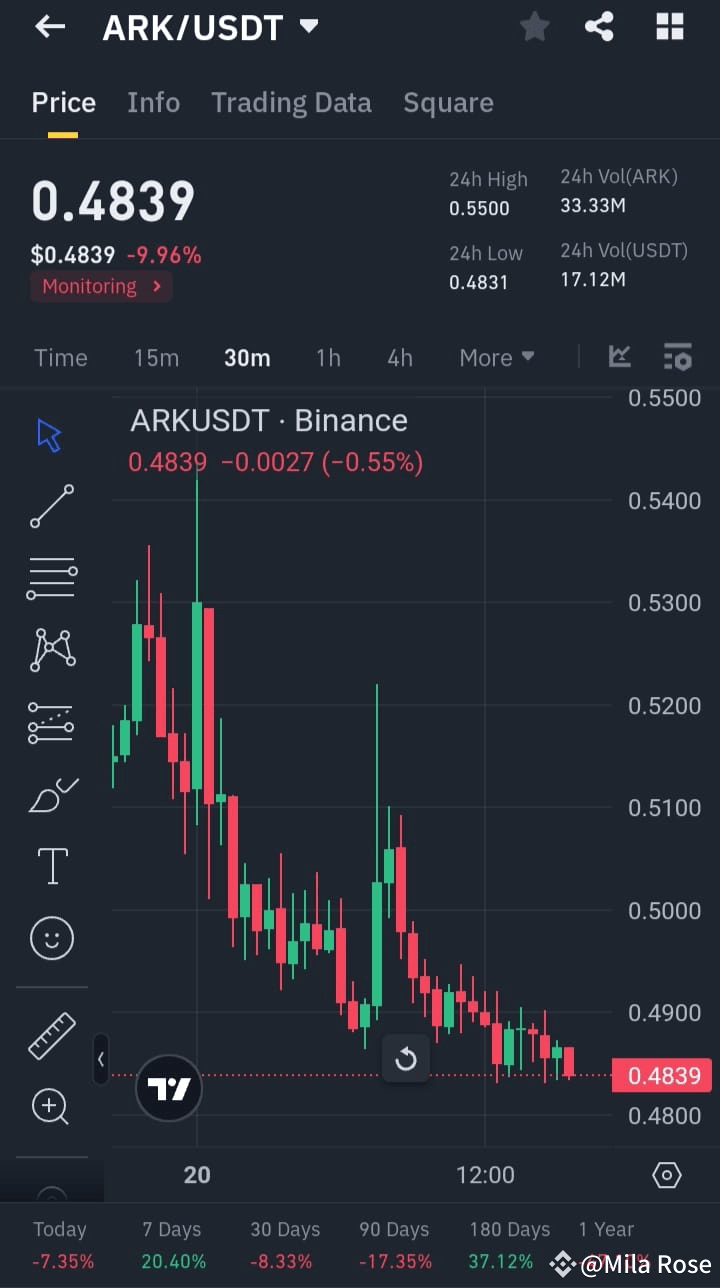
Task: Tap the chart refresh button
Action: click(x=406, y=1058)
